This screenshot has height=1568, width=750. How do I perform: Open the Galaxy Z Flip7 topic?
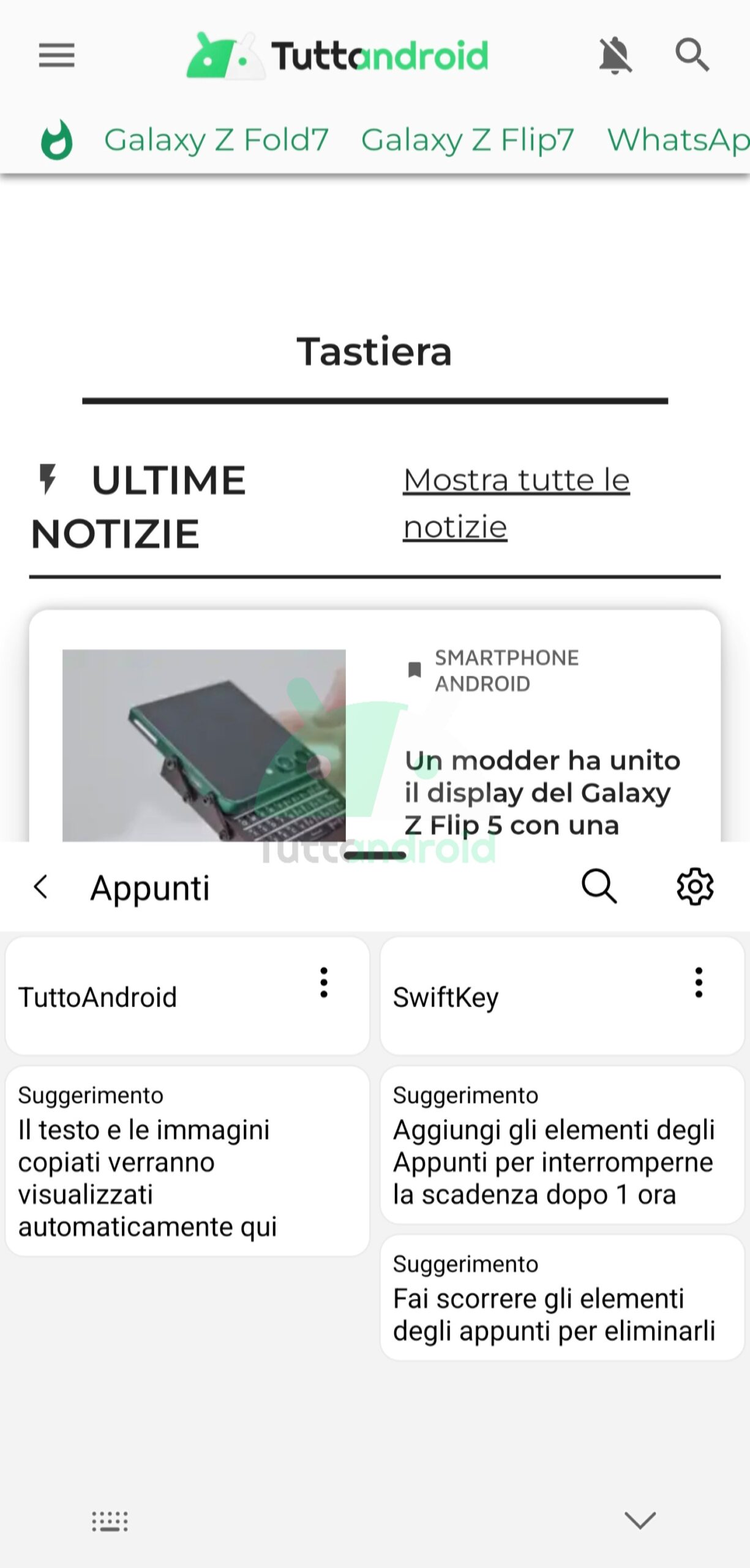coord(468,140)
